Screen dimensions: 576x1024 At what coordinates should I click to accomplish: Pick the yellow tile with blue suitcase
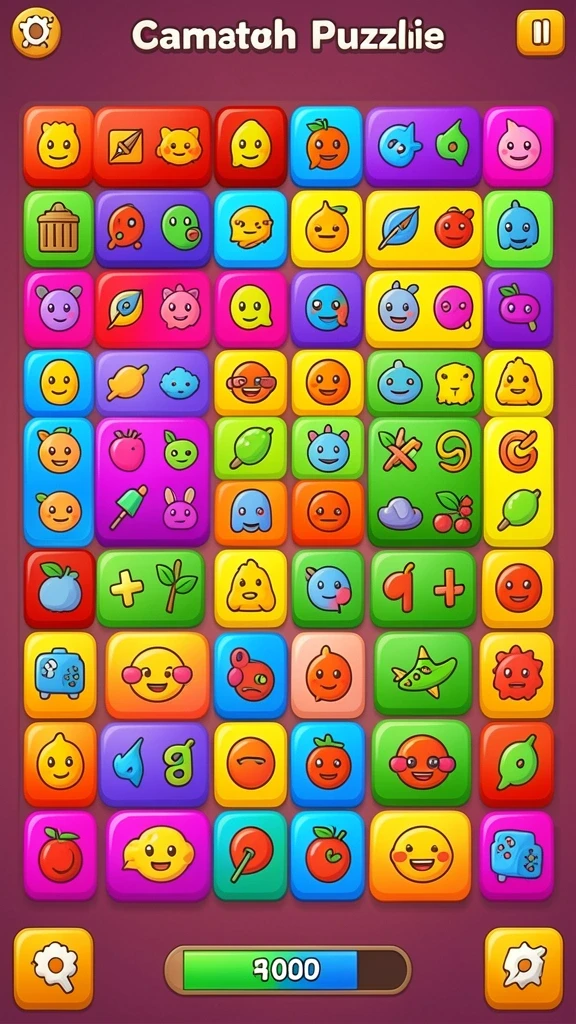tap(60, 675)
